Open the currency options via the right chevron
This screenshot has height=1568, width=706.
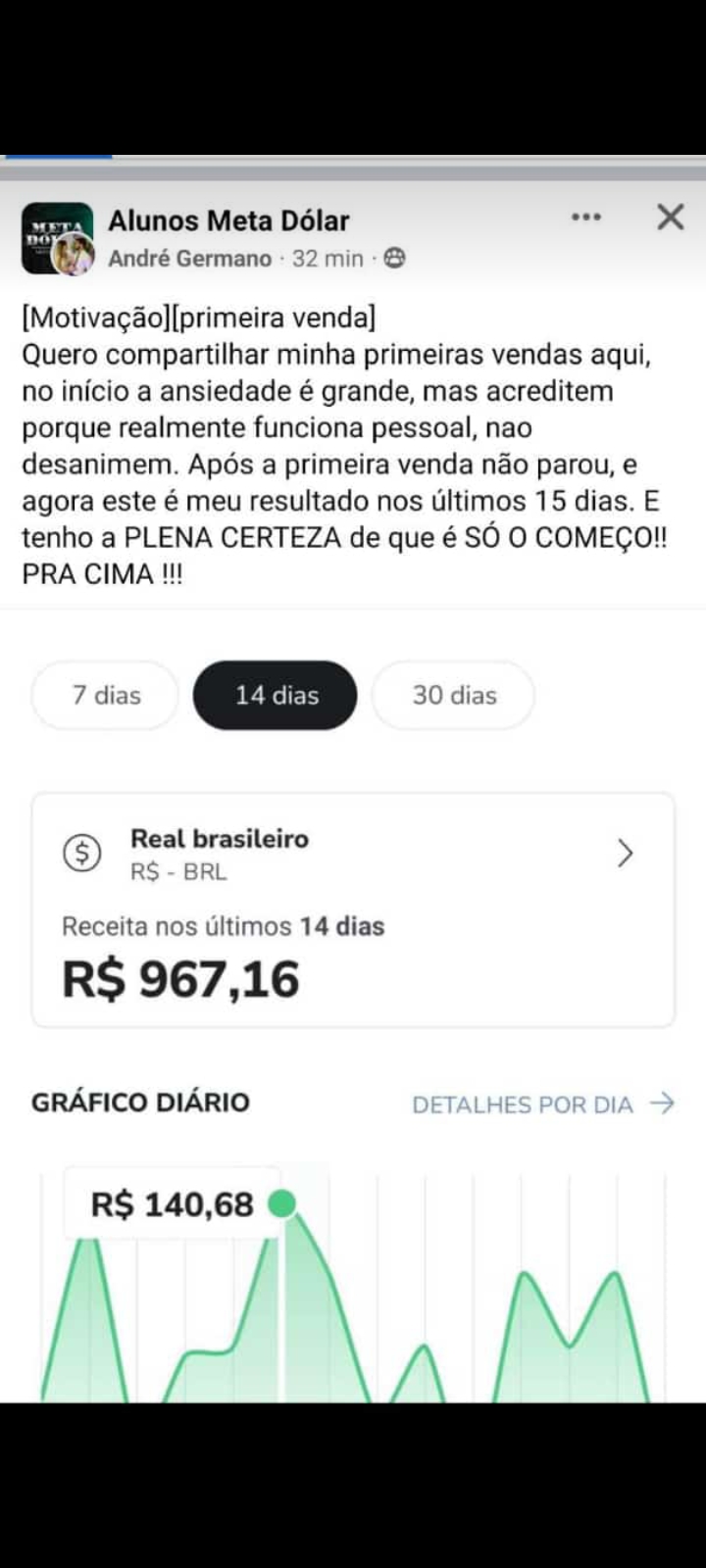pyautogui.click(x=625, y=853)
